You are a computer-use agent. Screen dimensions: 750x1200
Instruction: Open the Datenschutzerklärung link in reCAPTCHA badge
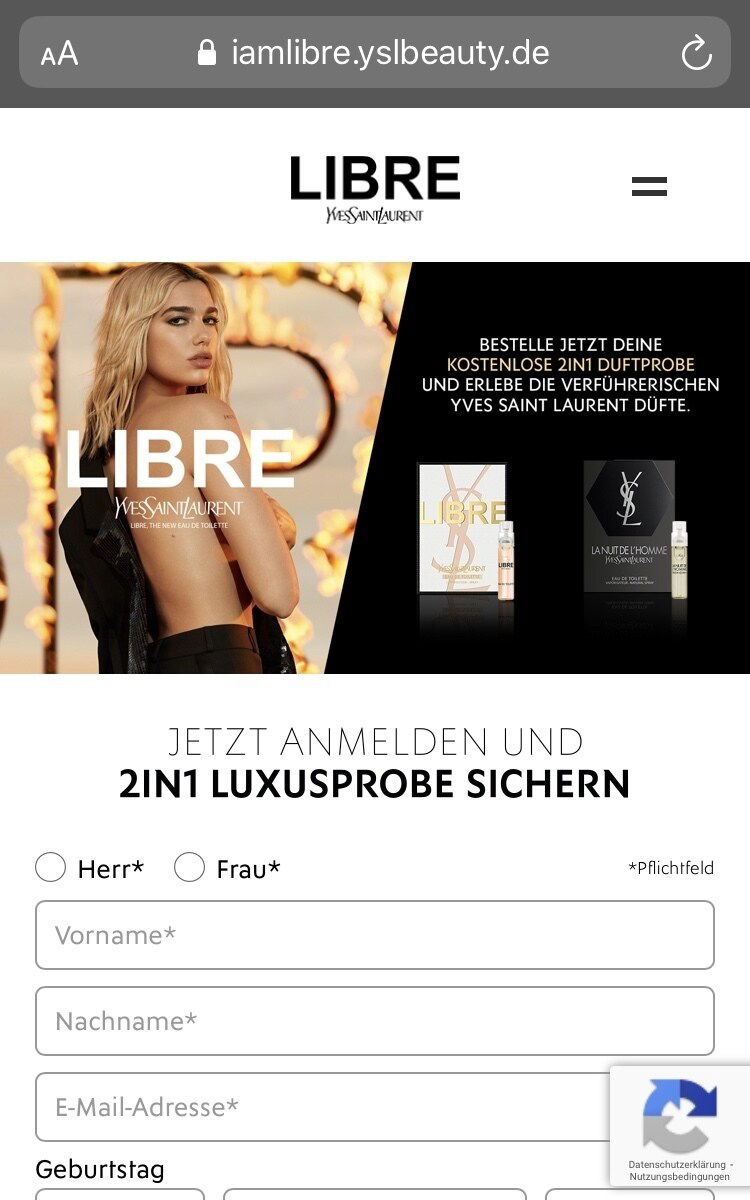[675, 1165]
